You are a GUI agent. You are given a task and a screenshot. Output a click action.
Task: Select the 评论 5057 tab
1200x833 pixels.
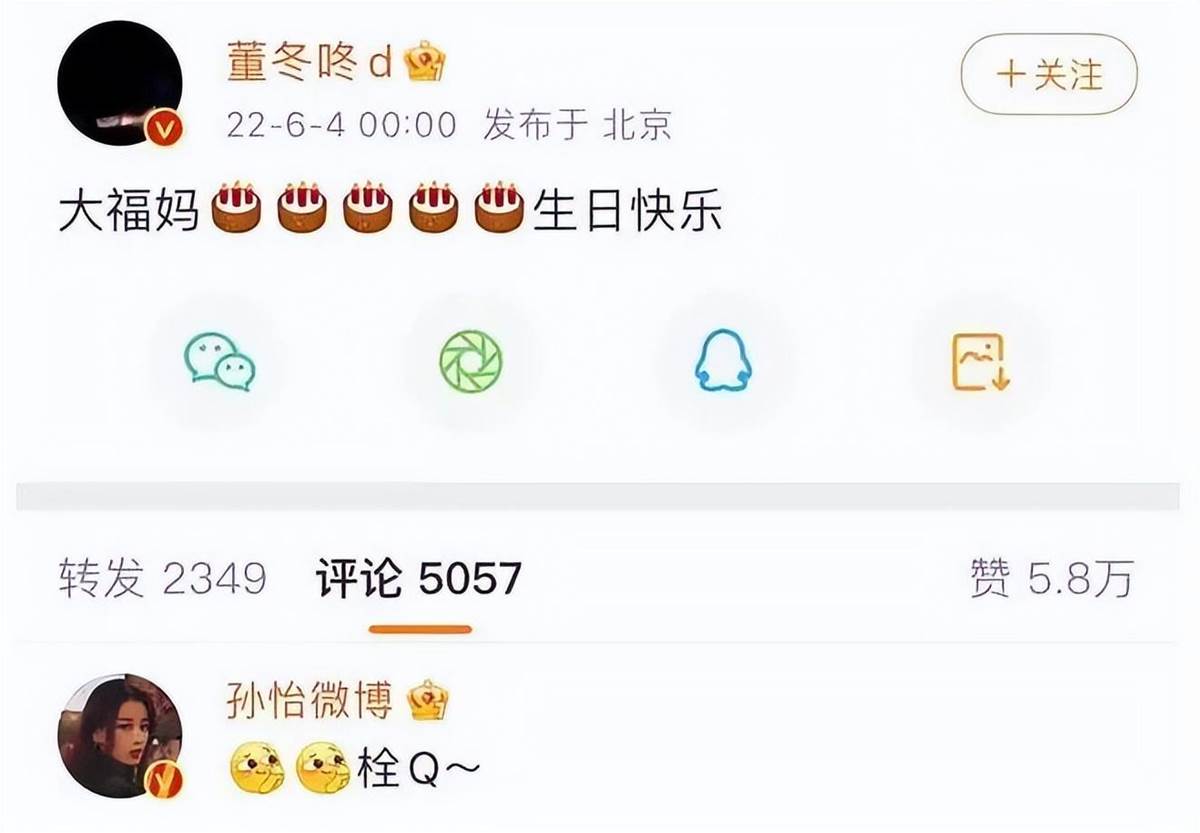419,579
